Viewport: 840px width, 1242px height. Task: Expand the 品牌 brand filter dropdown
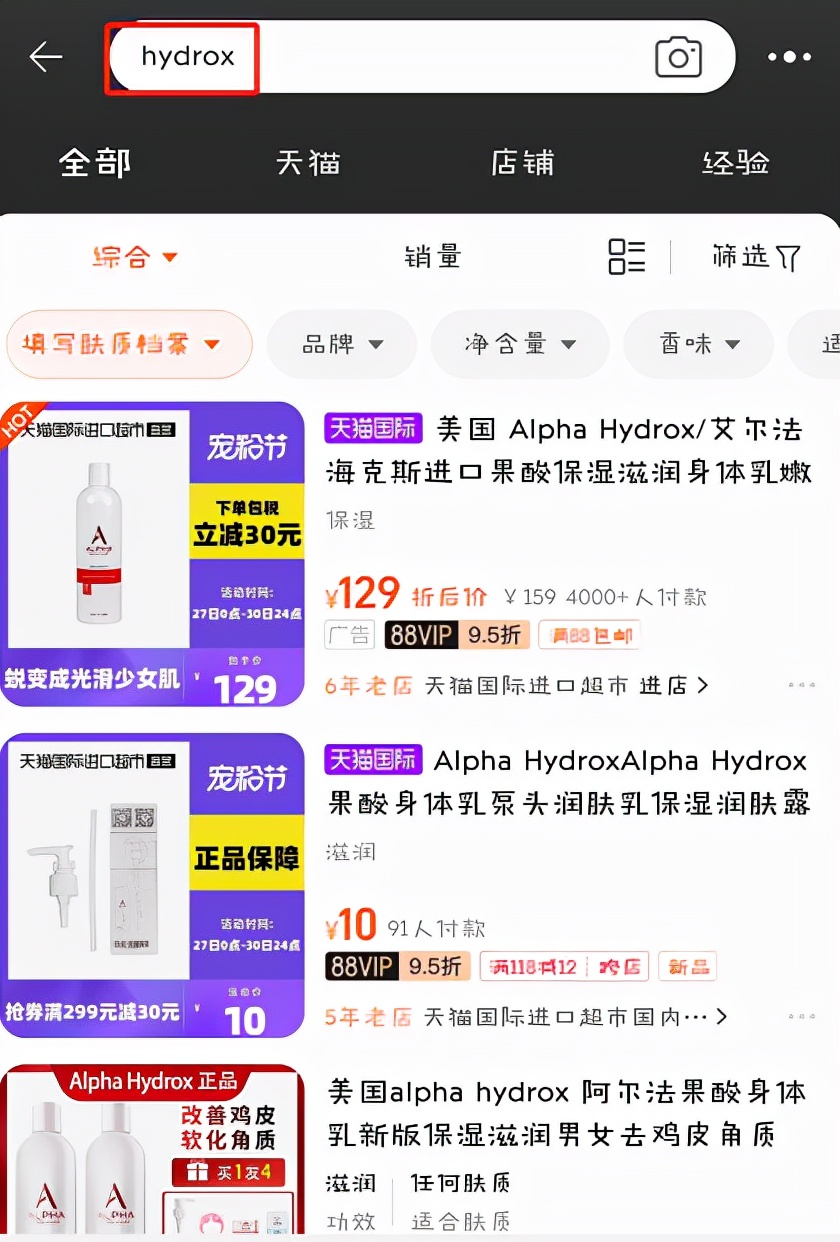pos(341,344)
